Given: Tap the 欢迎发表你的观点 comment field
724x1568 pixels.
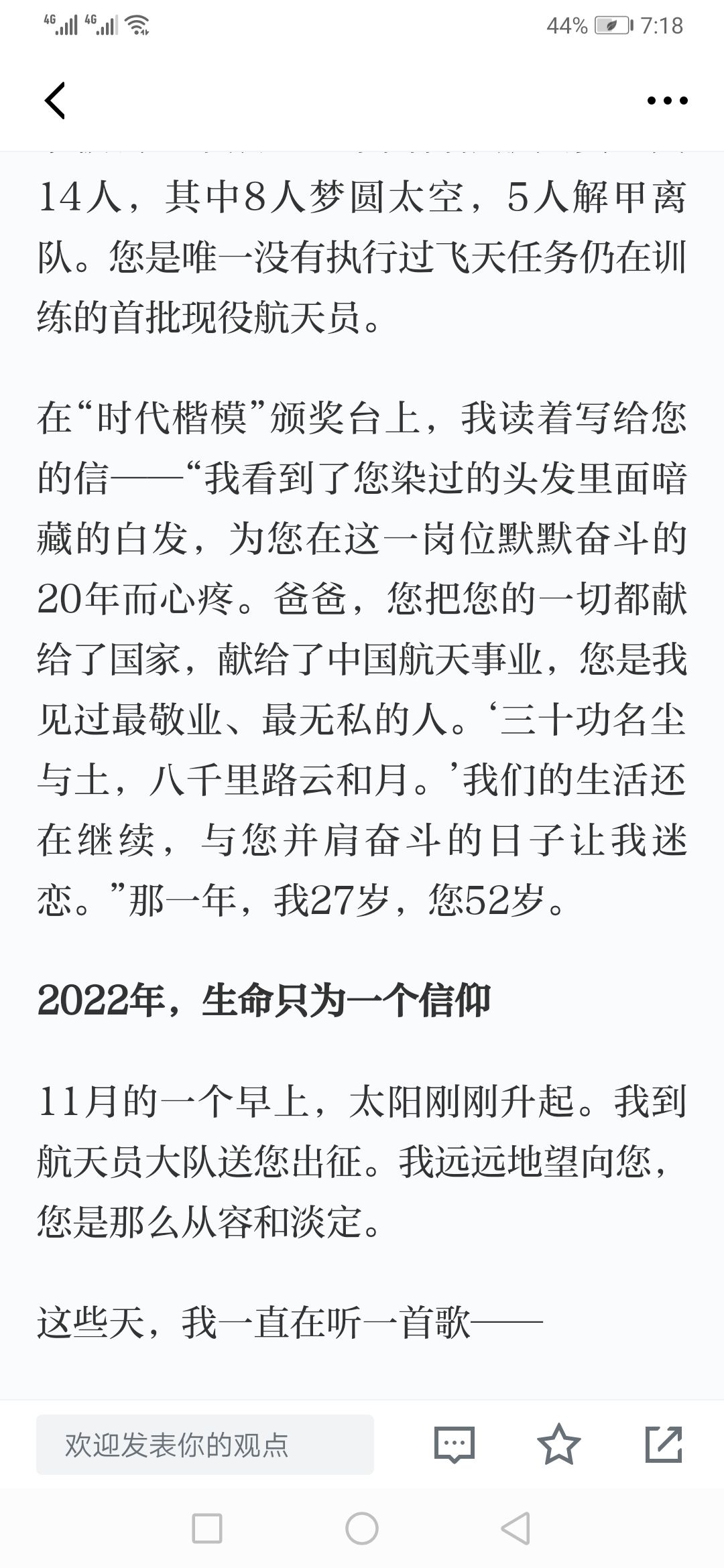Looking at the screenshot, I should pos(205,1445).
